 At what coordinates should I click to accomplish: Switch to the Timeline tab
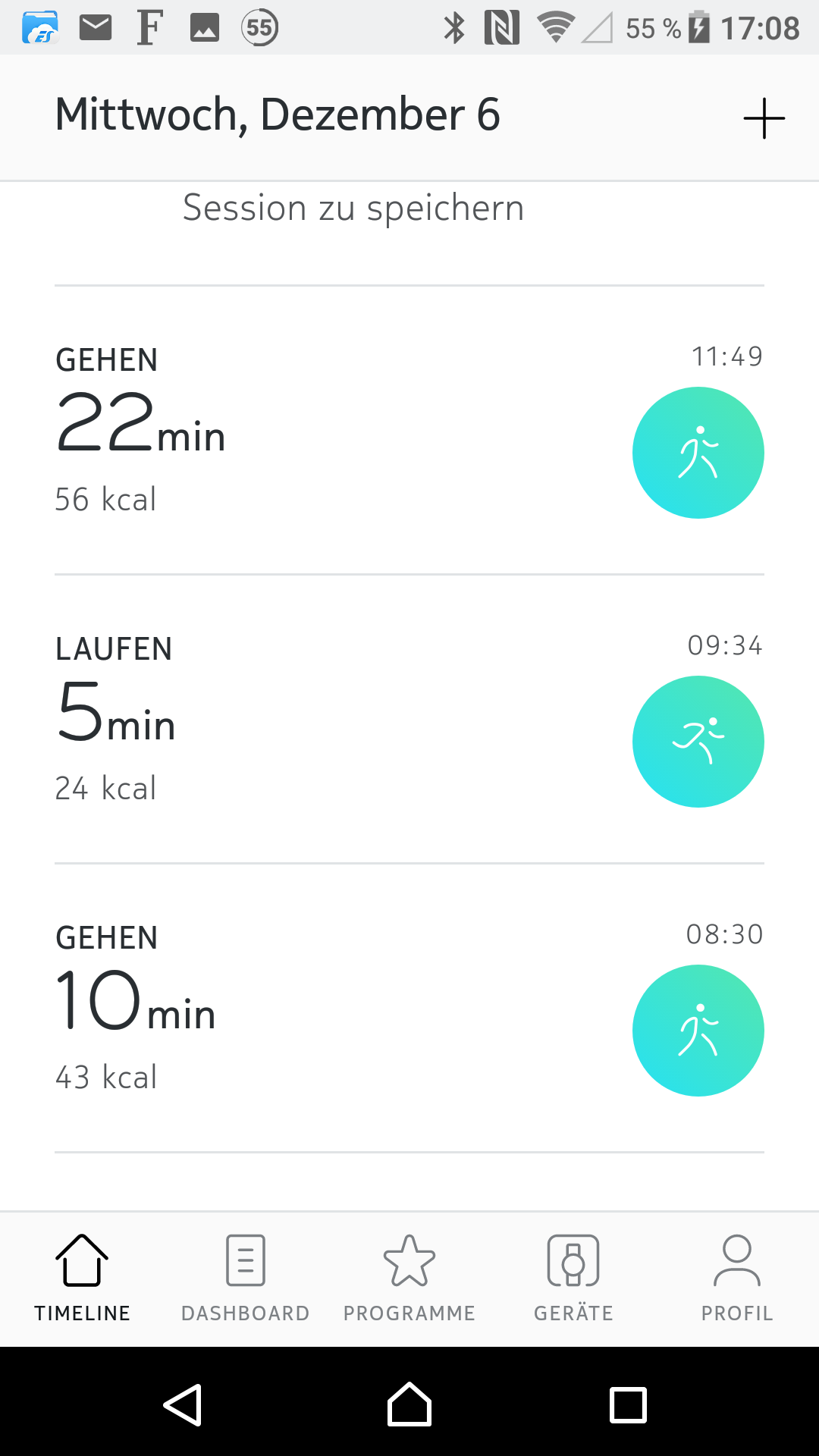82,1279
